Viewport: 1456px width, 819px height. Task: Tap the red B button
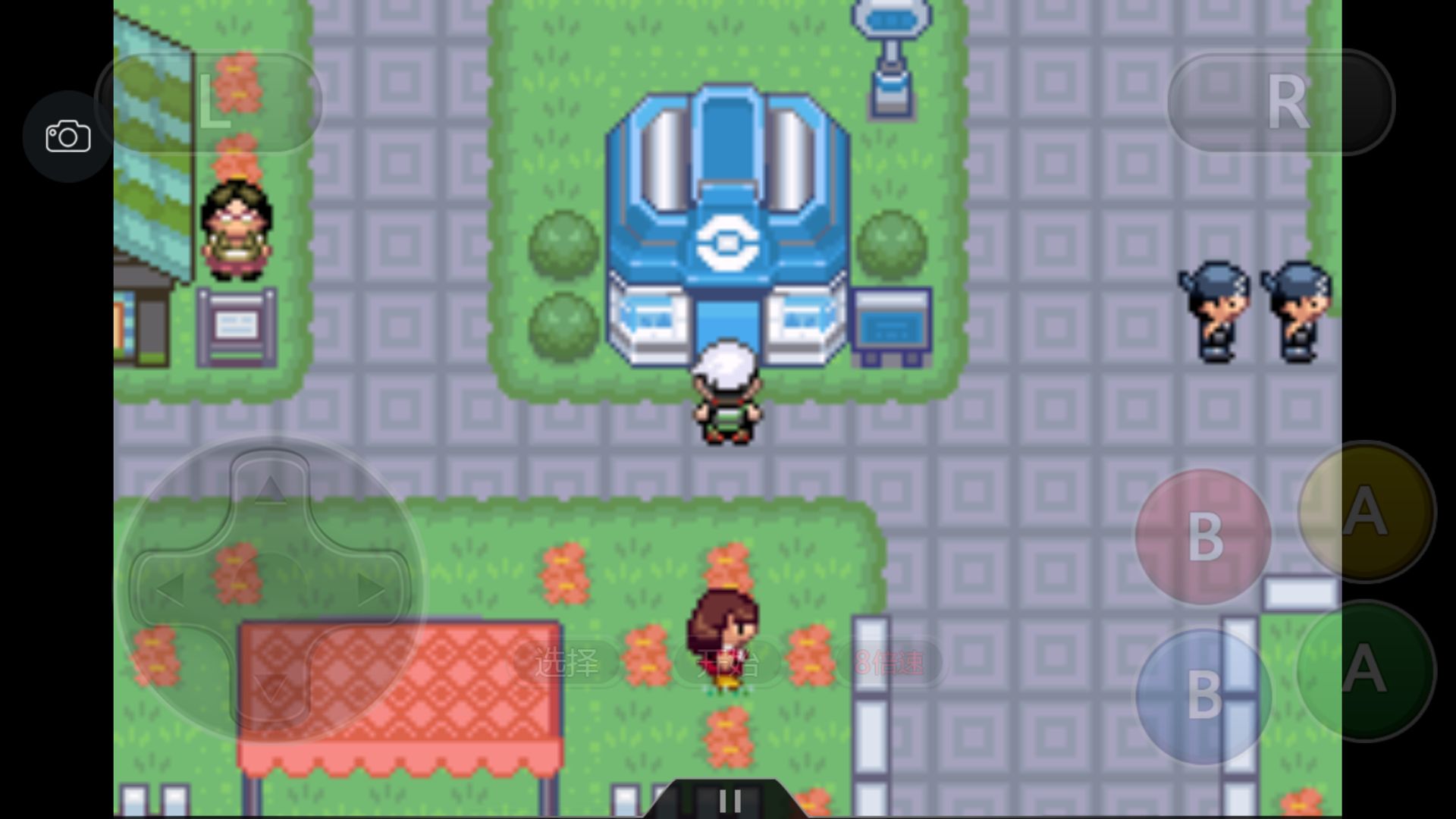[1203, 537]
